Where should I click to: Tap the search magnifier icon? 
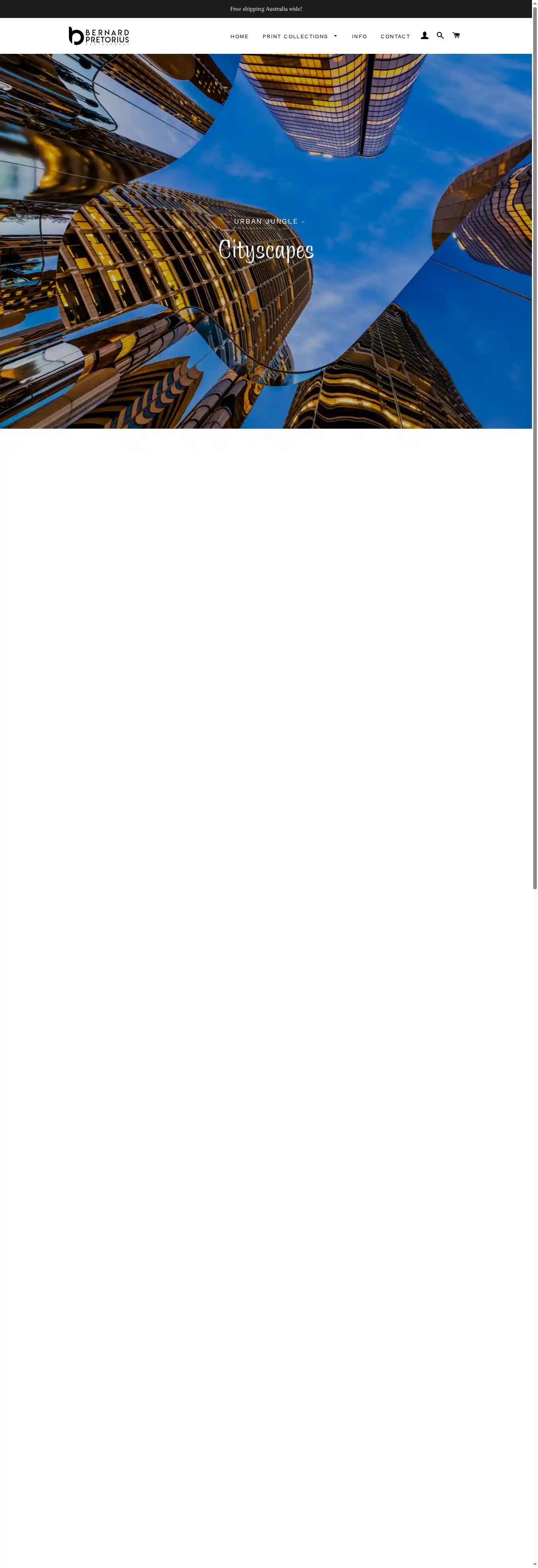440,36
